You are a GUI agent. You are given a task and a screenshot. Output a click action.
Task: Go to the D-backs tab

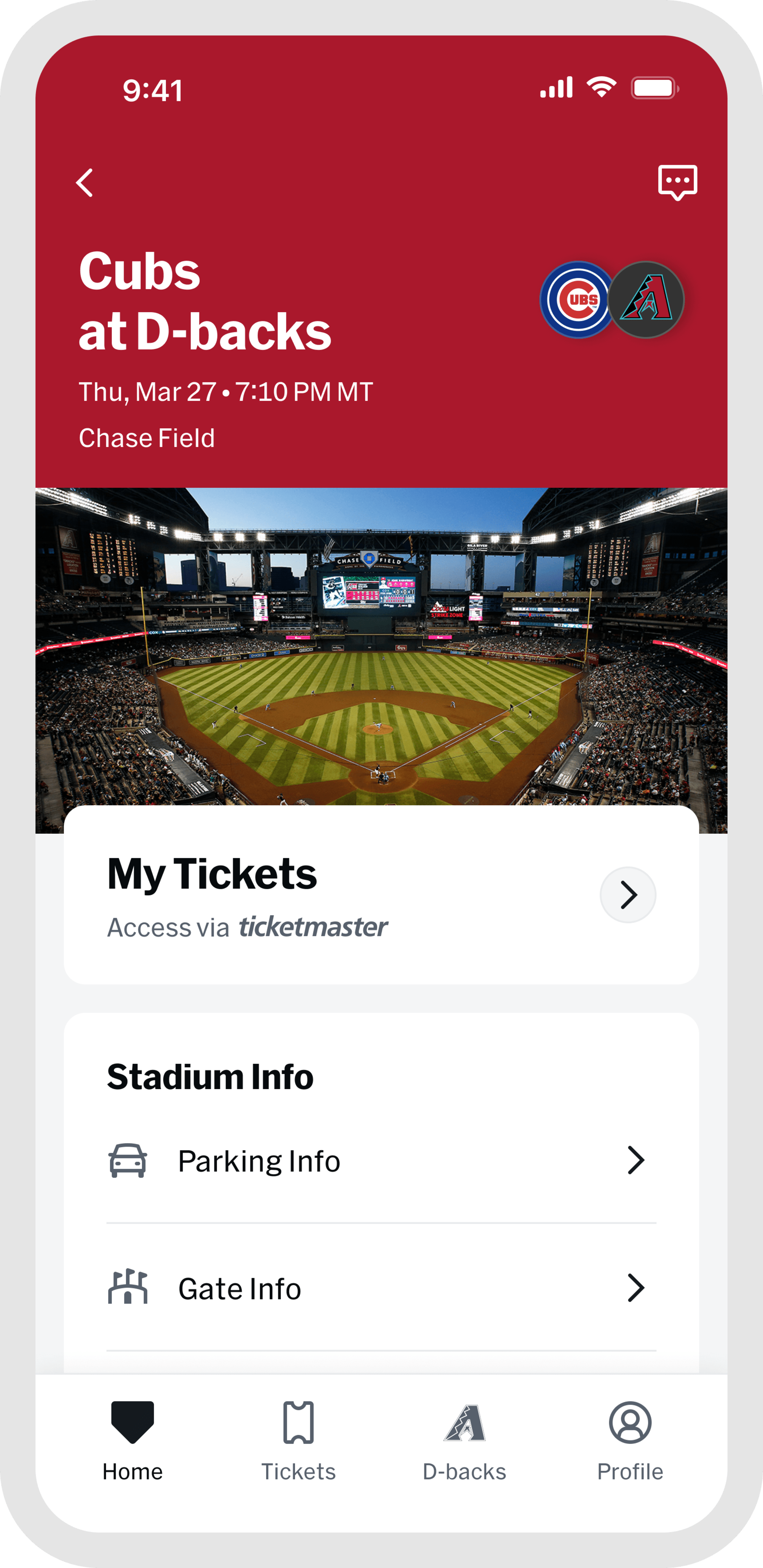pyautogui.click(x=464, y=1440)
